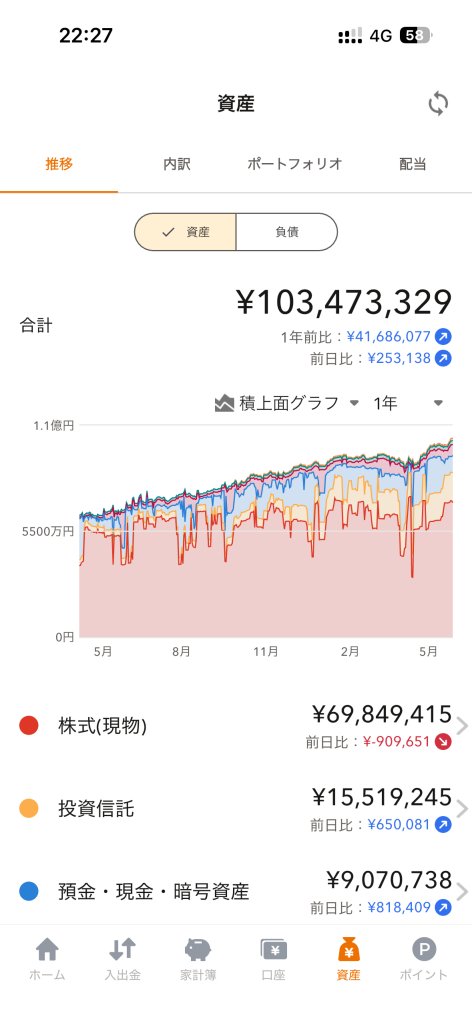This screenshot has height=1024, width=472.
Task: Switch to the 内訳 tab
Action: click(x=176, y=164)
